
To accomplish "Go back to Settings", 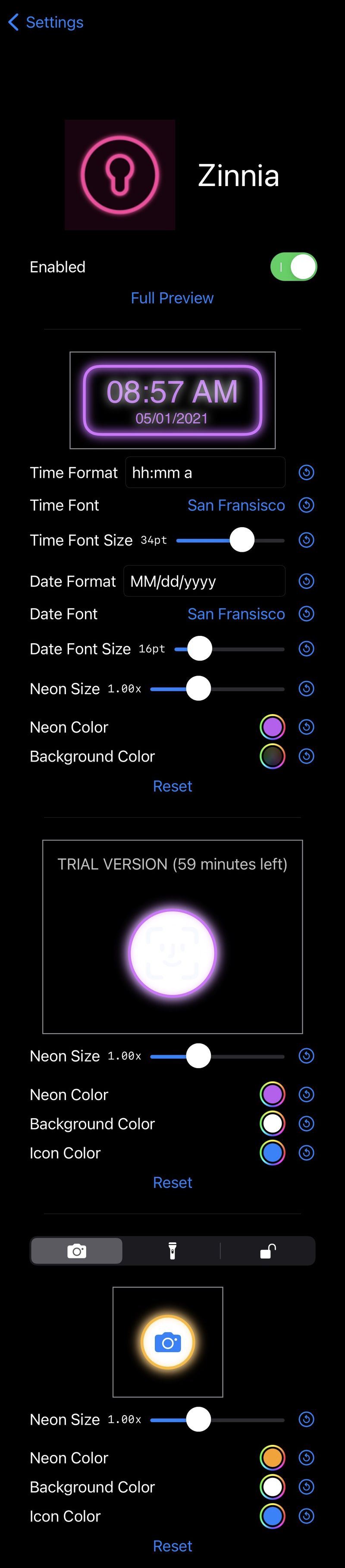I will coord(46,22).
